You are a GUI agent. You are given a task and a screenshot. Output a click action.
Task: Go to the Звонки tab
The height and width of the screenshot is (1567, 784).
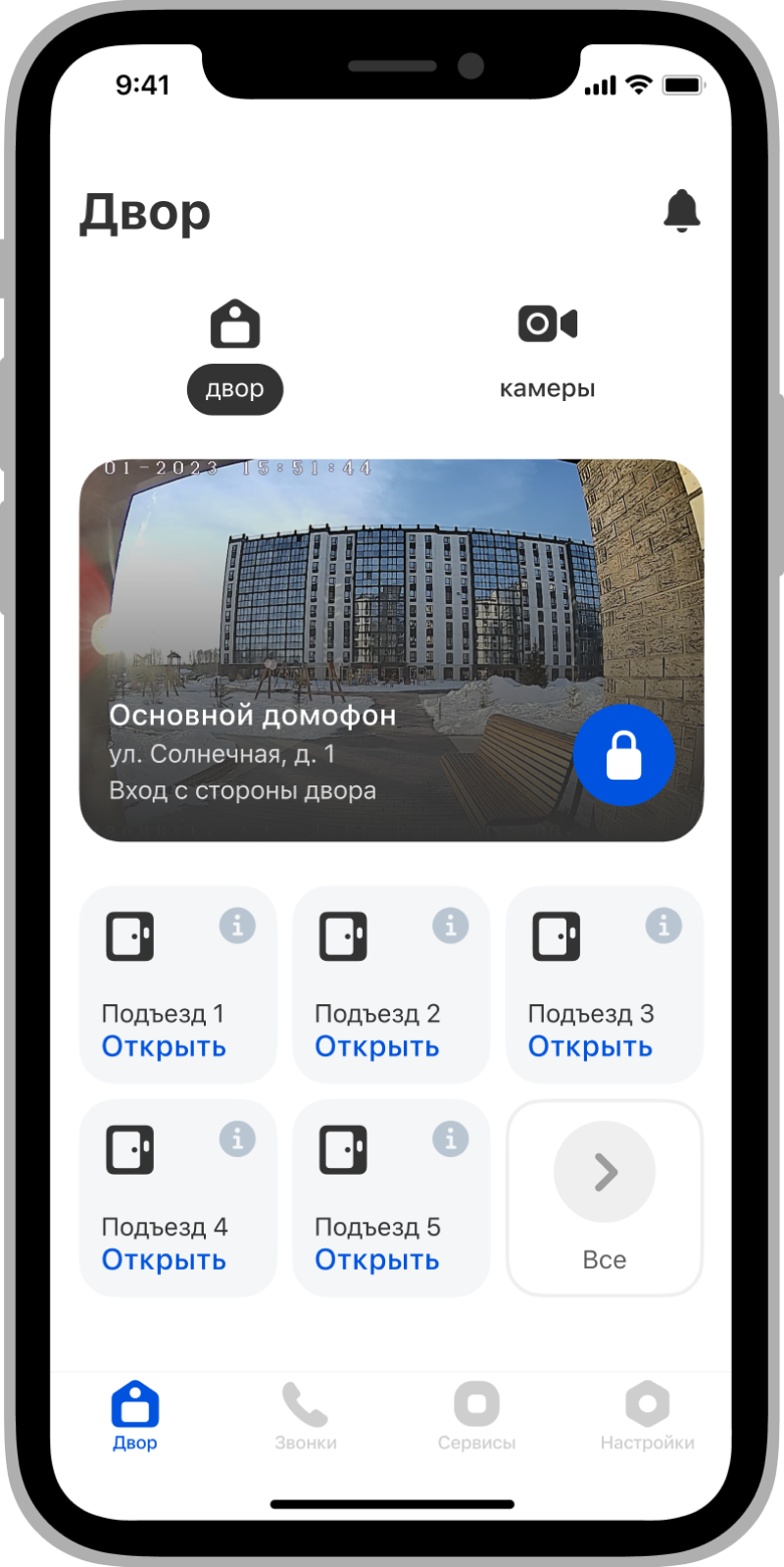[x=306, y=1416]
